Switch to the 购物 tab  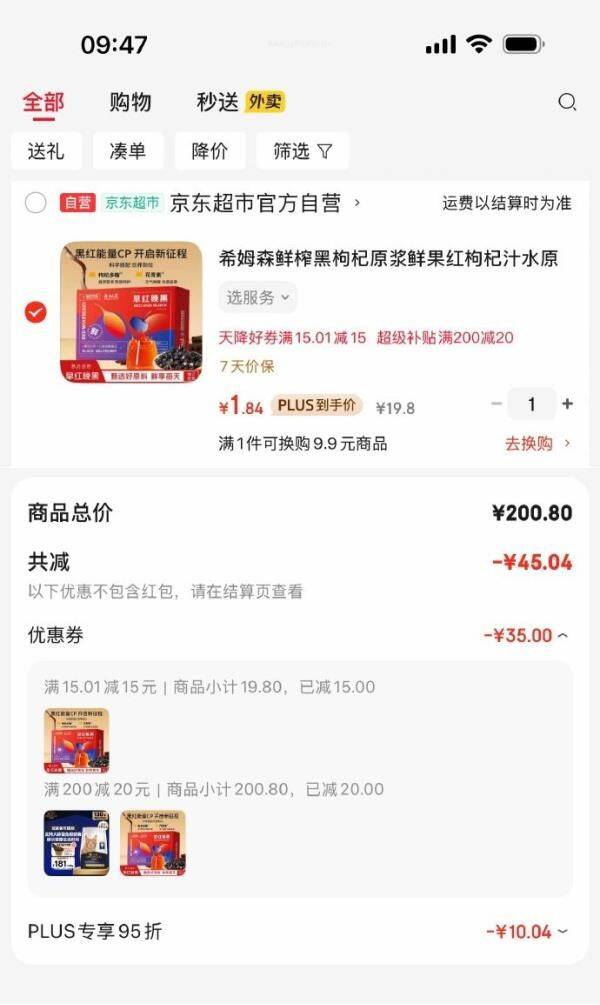[130, 102]
